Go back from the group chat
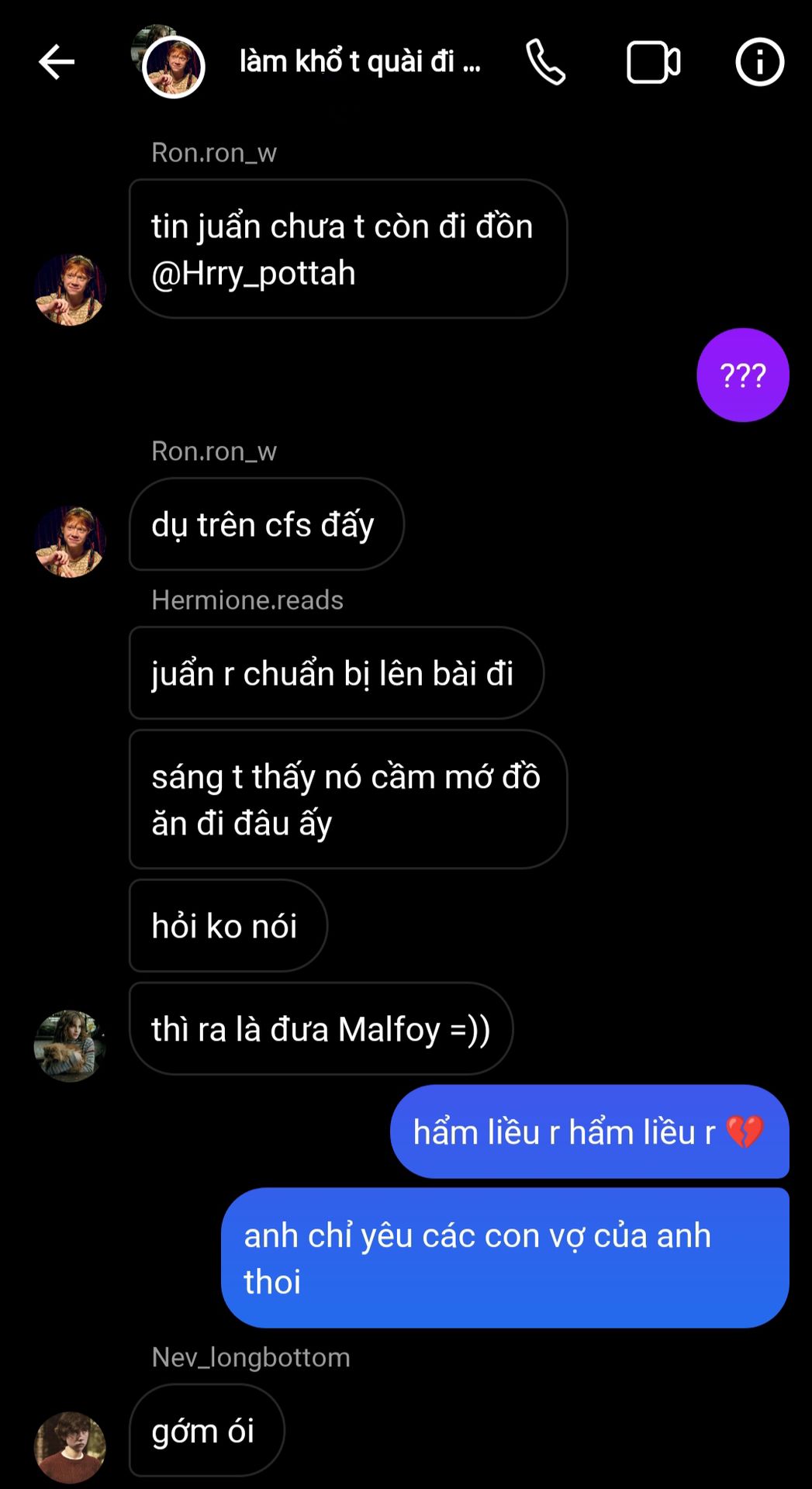The image size is (812, 1489). pyautogui.click(x=57, y=62)
